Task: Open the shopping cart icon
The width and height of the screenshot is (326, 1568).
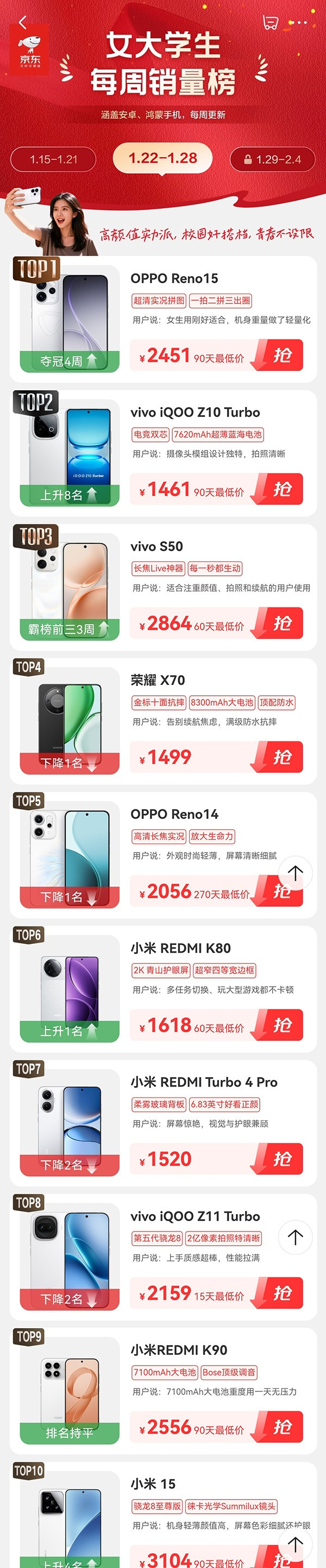Action: pyautogui.click(x=270, y=22)
